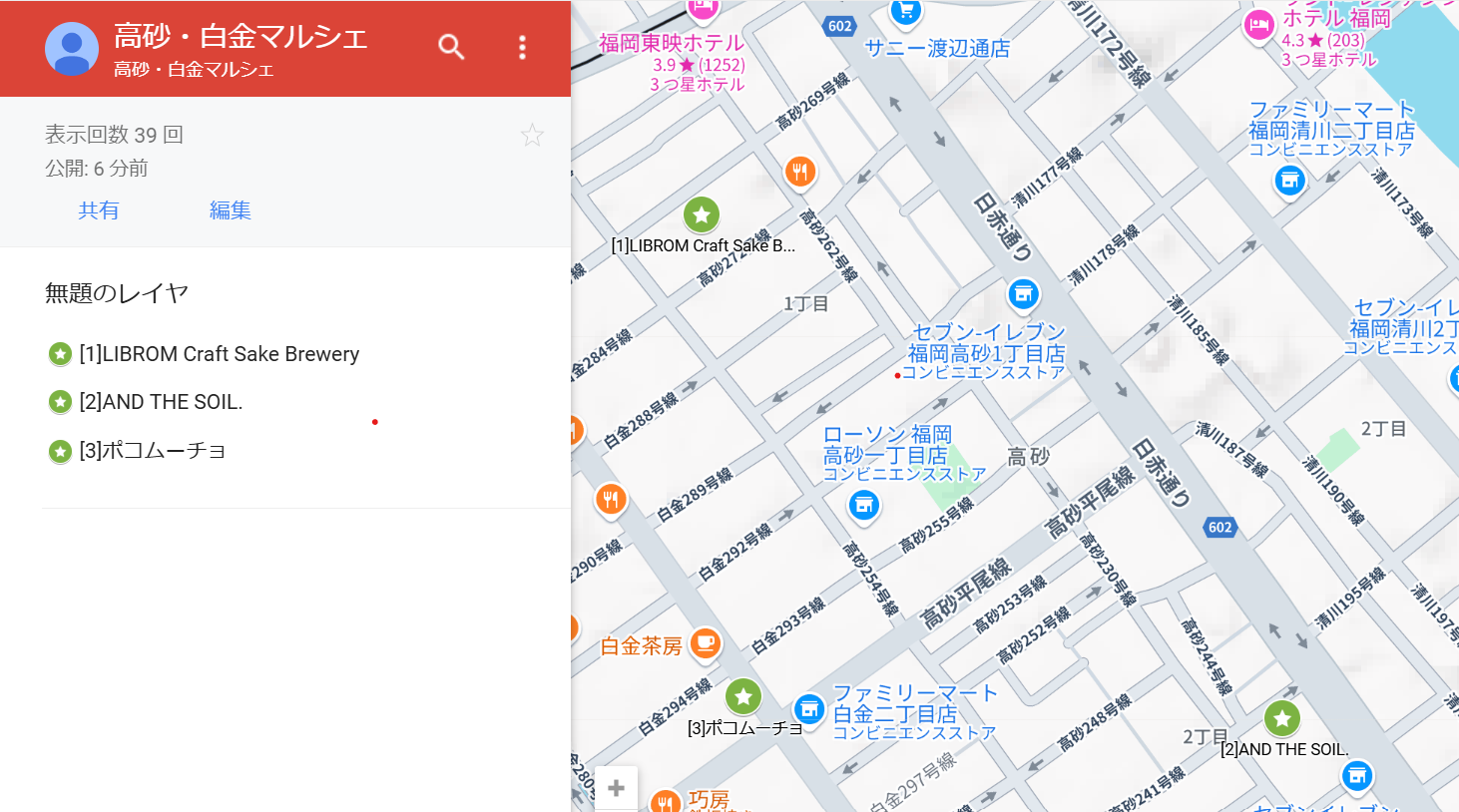1459x812 pixels.
Task: Tap the 編集 edit link
Action: (x=230, y=210)
